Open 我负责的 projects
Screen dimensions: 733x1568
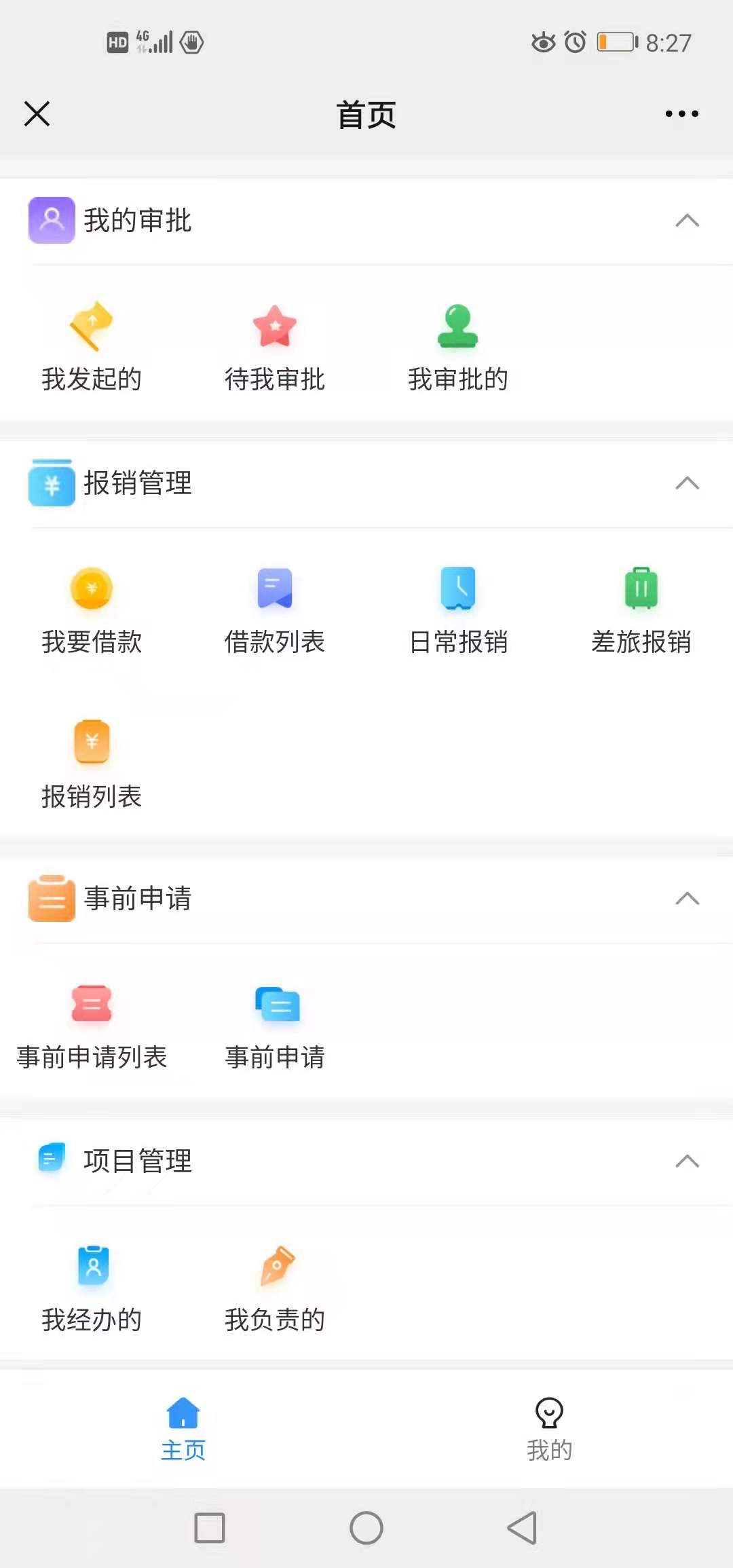pyautogui.click(x=275, y=1288)
